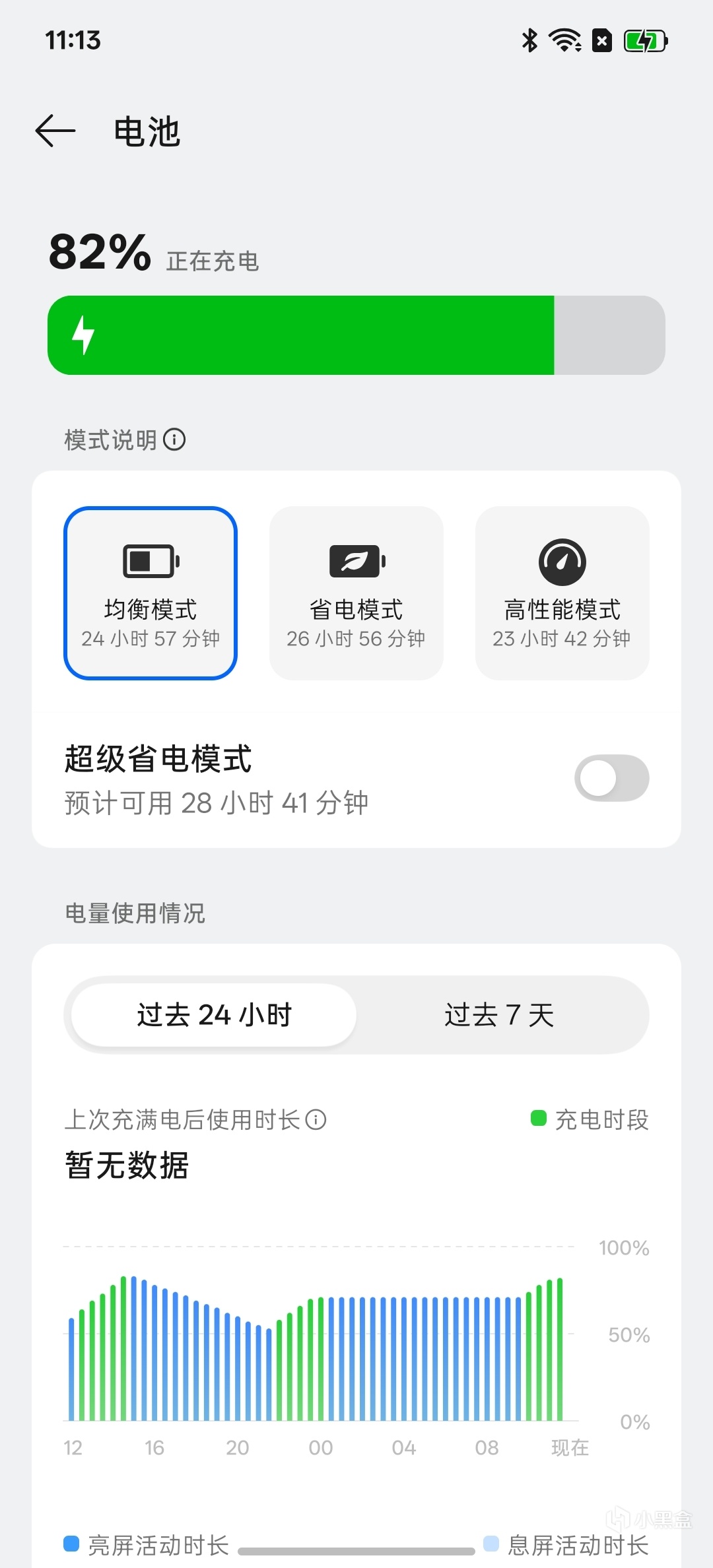Image resolution: width=713 pixels, height=1568 pixels.
Task: Open the 模式说明 info icon
Action: 174,440
